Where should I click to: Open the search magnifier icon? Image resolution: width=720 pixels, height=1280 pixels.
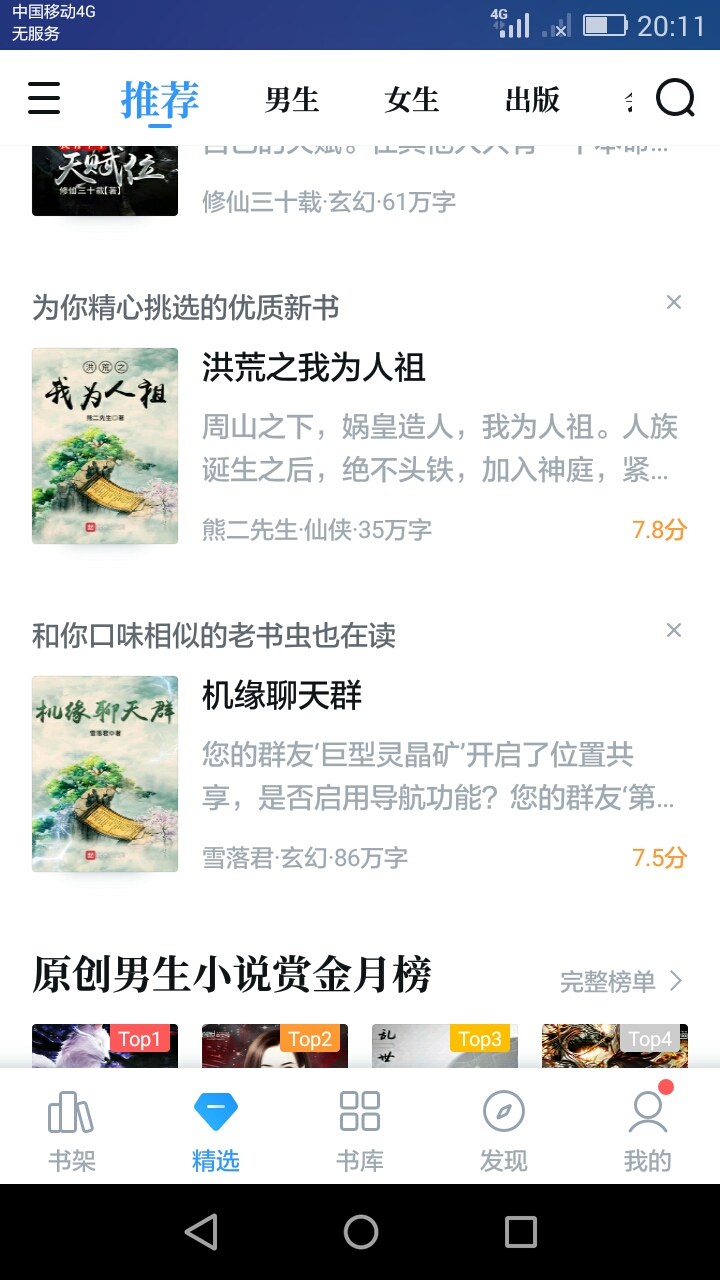click(x=675, y=98)
